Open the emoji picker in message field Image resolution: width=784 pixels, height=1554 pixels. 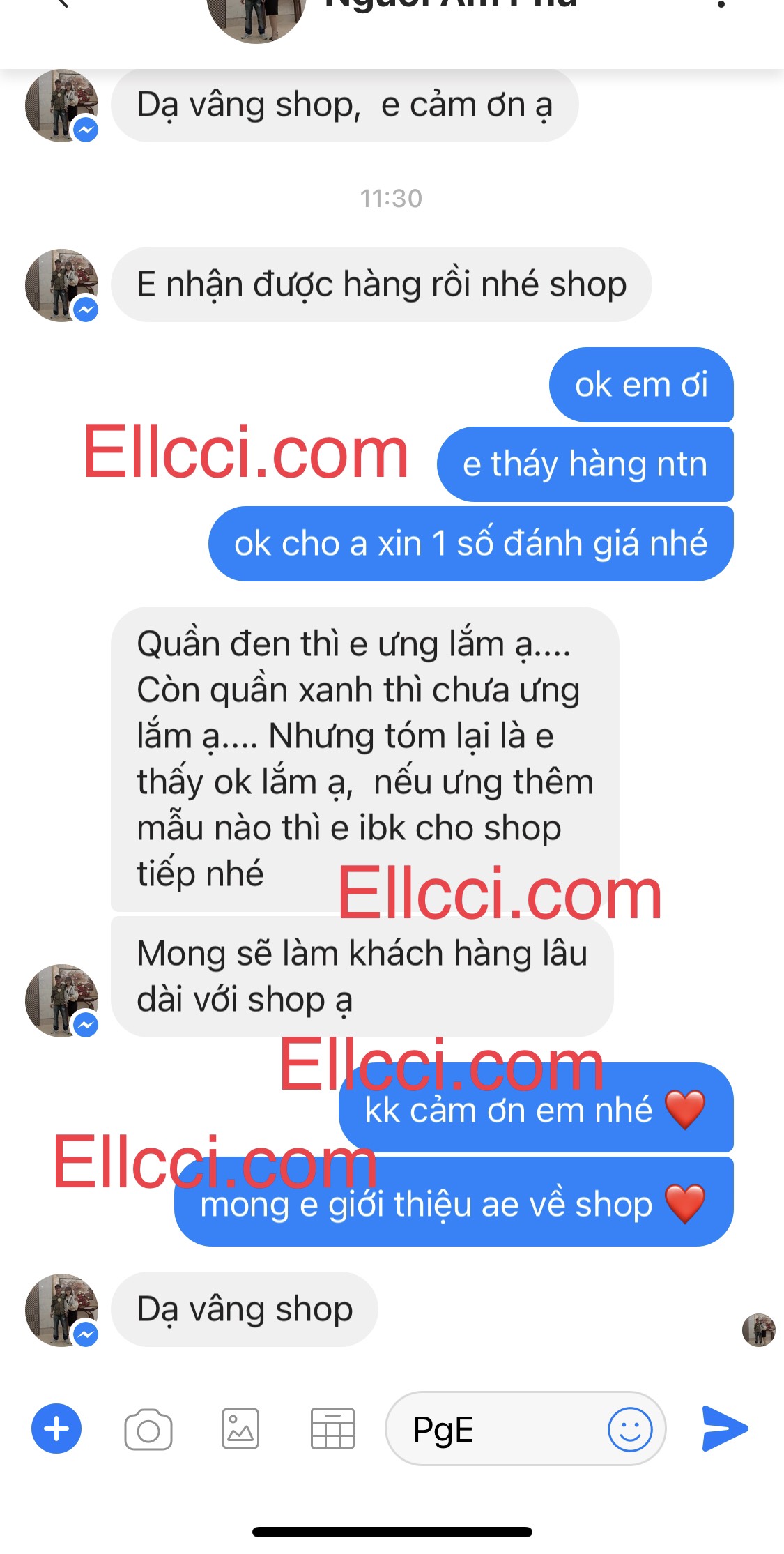(x=629, y=1429)
